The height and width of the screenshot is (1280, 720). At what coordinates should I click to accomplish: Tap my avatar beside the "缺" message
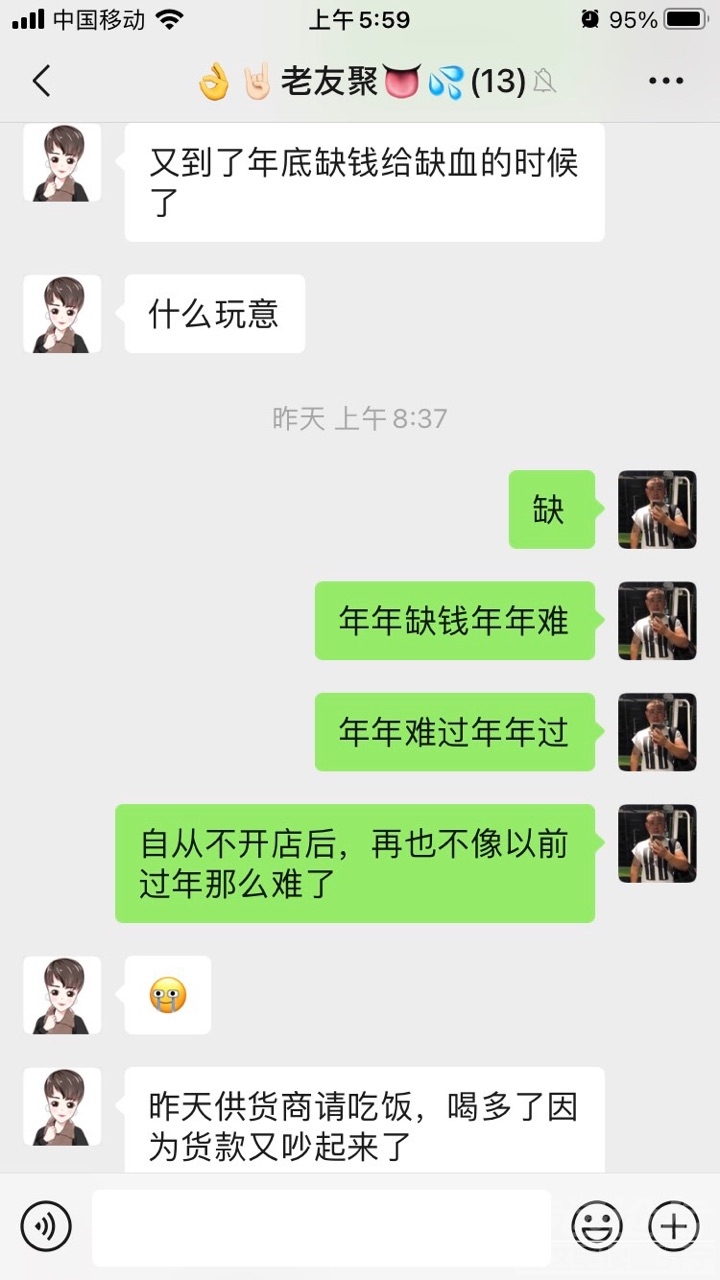coord(656,509)
